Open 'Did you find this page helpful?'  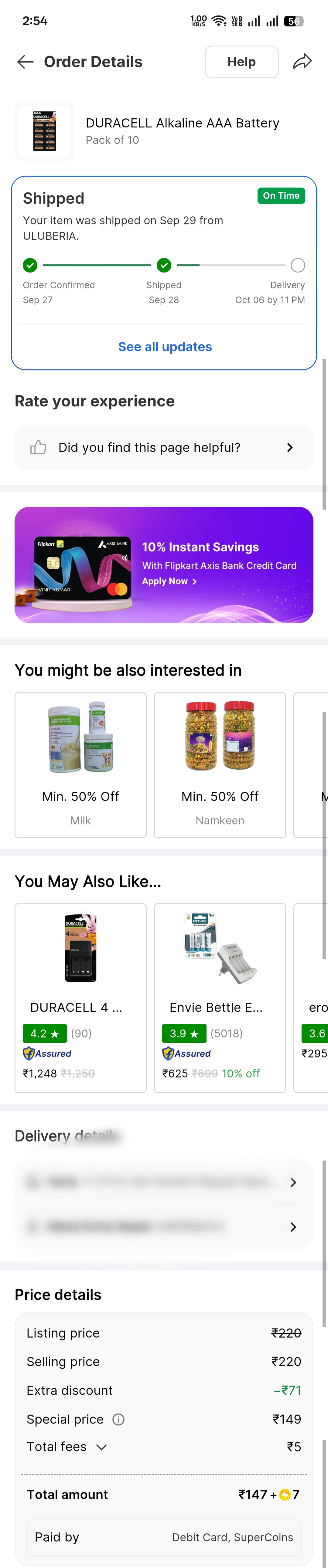pos(163,448)
